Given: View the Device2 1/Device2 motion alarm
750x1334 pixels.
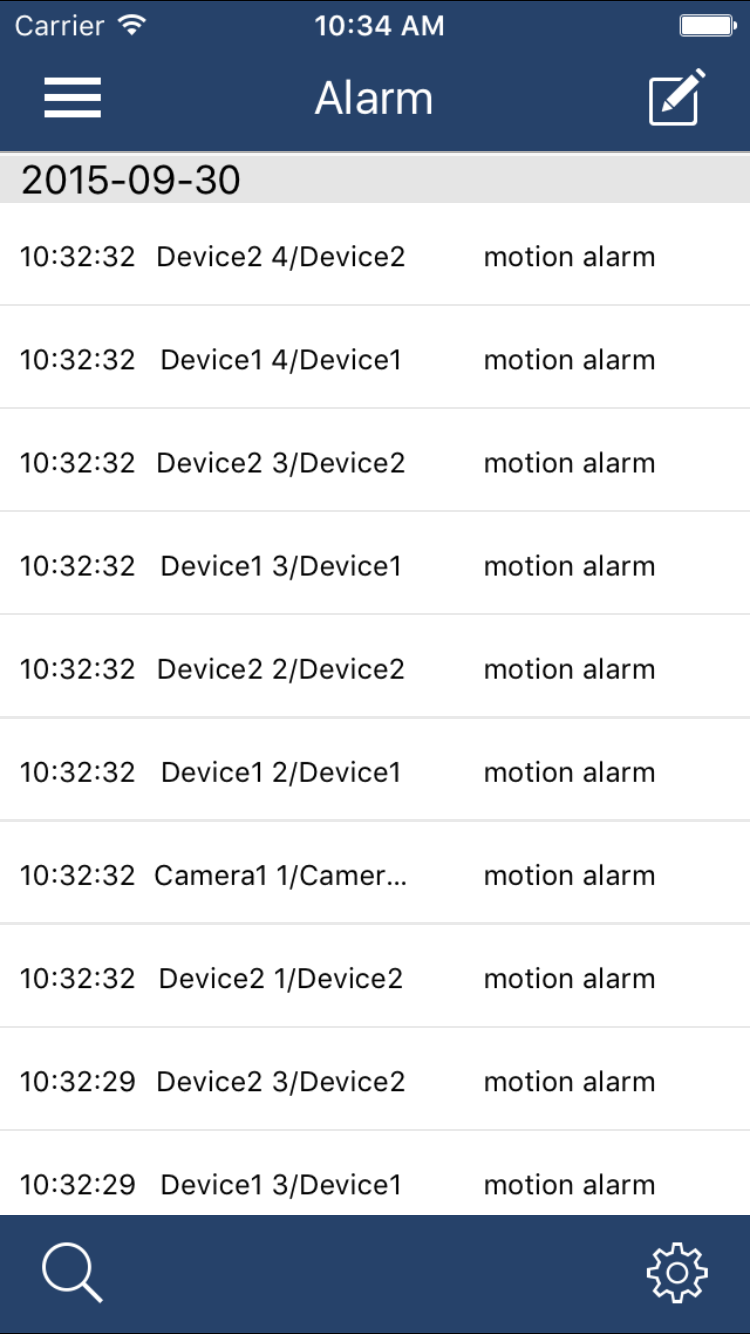Looking at the screenshot, I should pos(375,978).
